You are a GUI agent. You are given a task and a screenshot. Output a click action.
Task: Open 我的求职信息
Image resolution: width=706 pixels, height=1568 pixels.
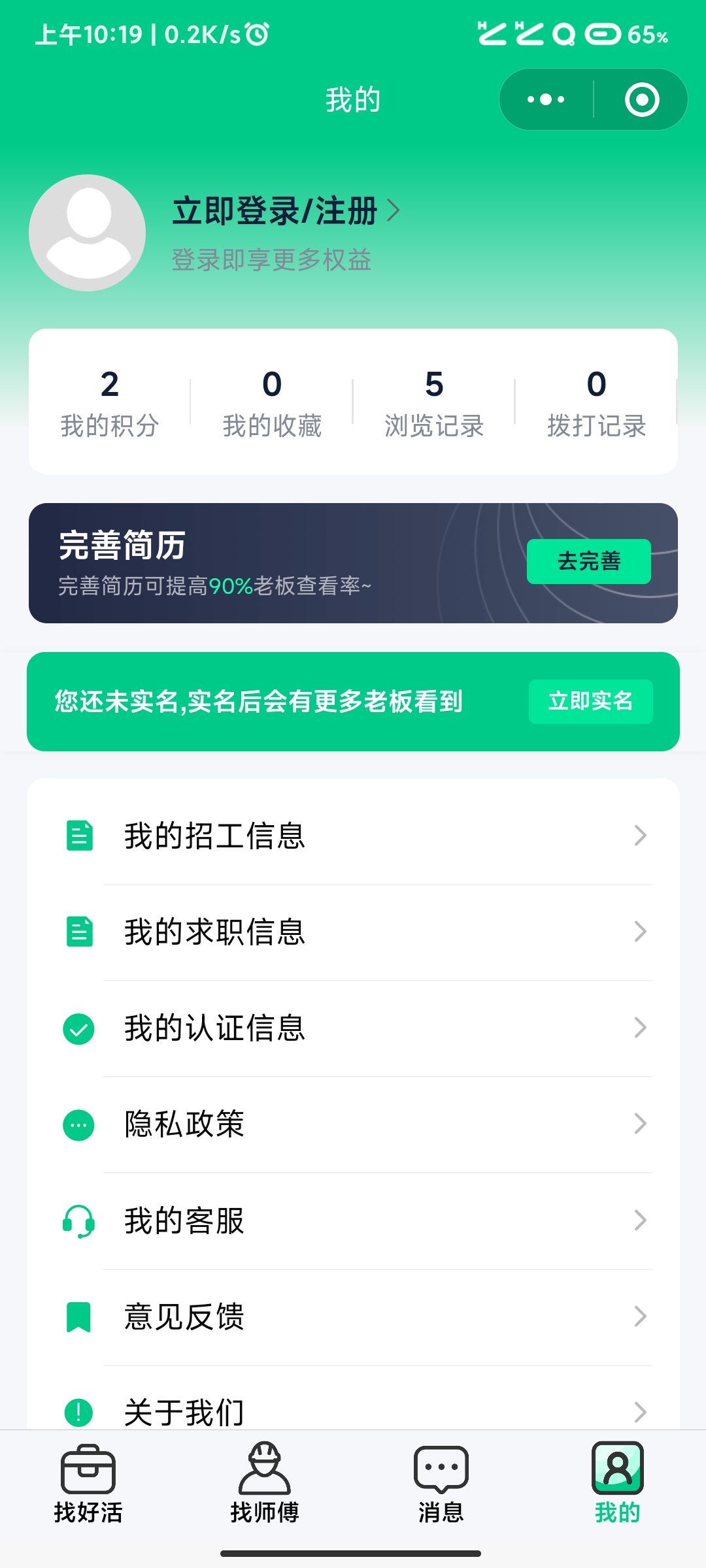[x=353, y=932]
